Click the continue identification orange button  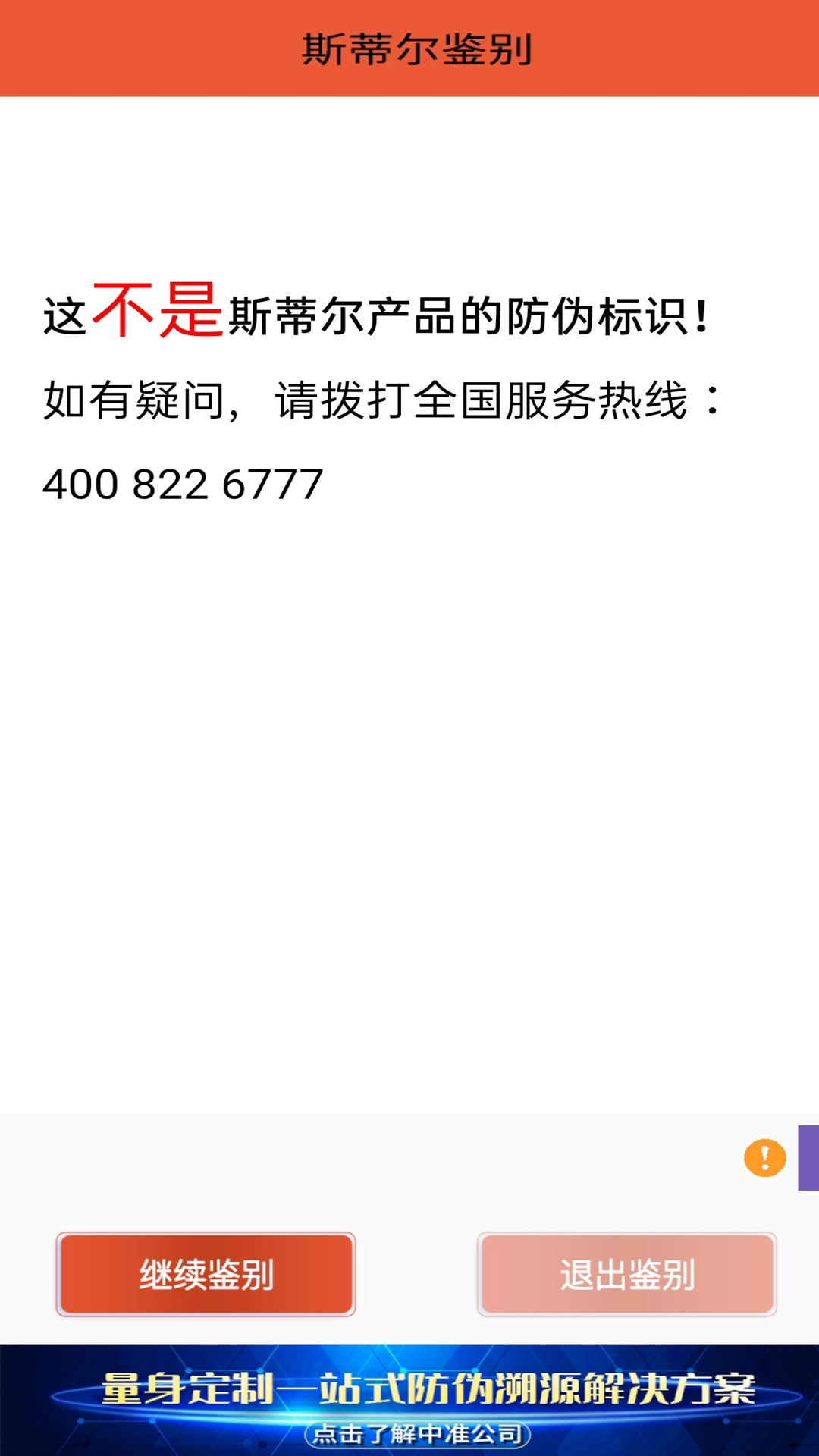click(x=207, y=1274)
